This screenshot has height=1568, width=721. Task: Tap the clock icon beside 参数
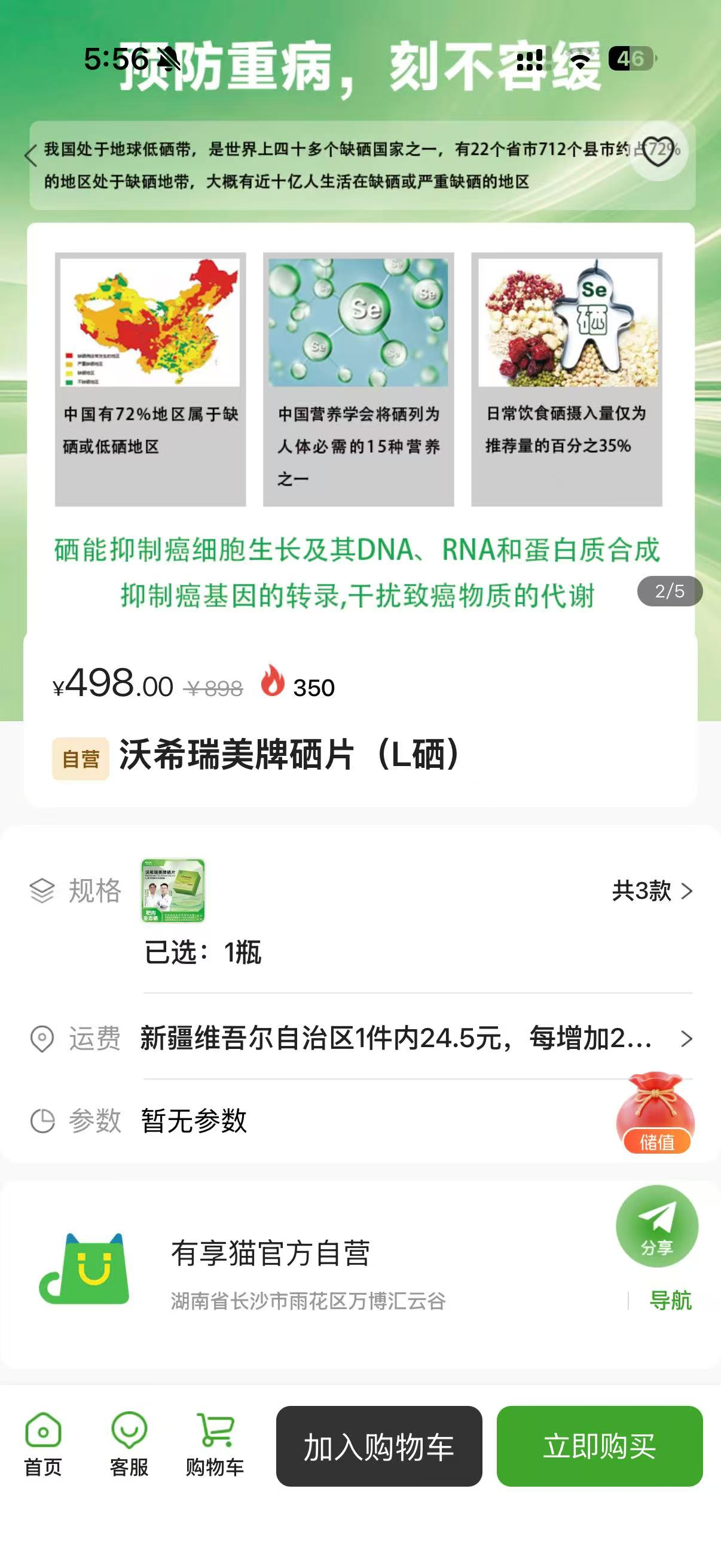(x=41, y=1120)
